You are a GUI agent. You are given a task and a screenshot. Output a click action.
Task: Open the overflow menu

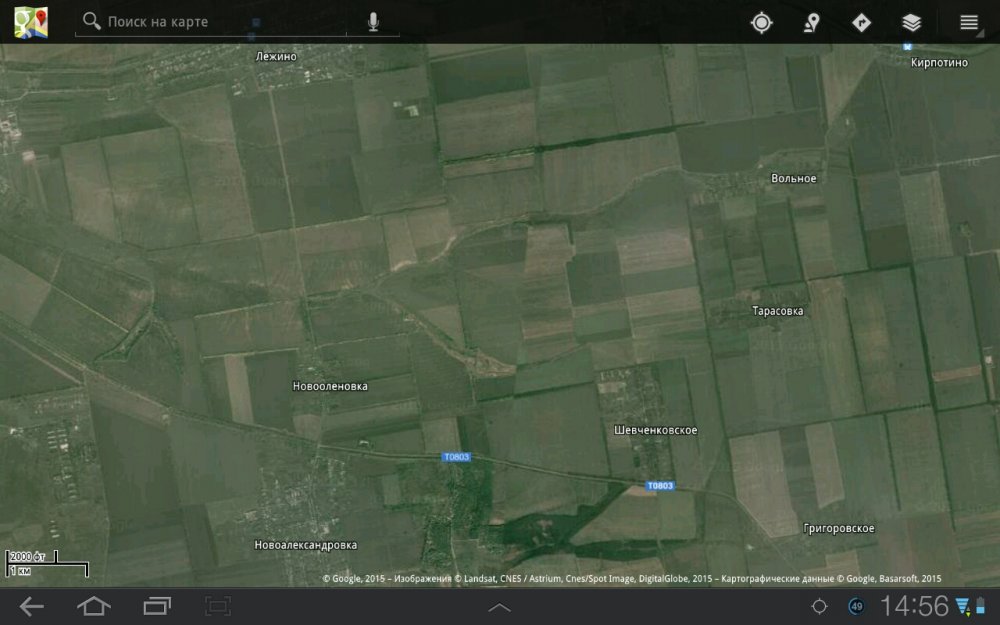(968, 22)
